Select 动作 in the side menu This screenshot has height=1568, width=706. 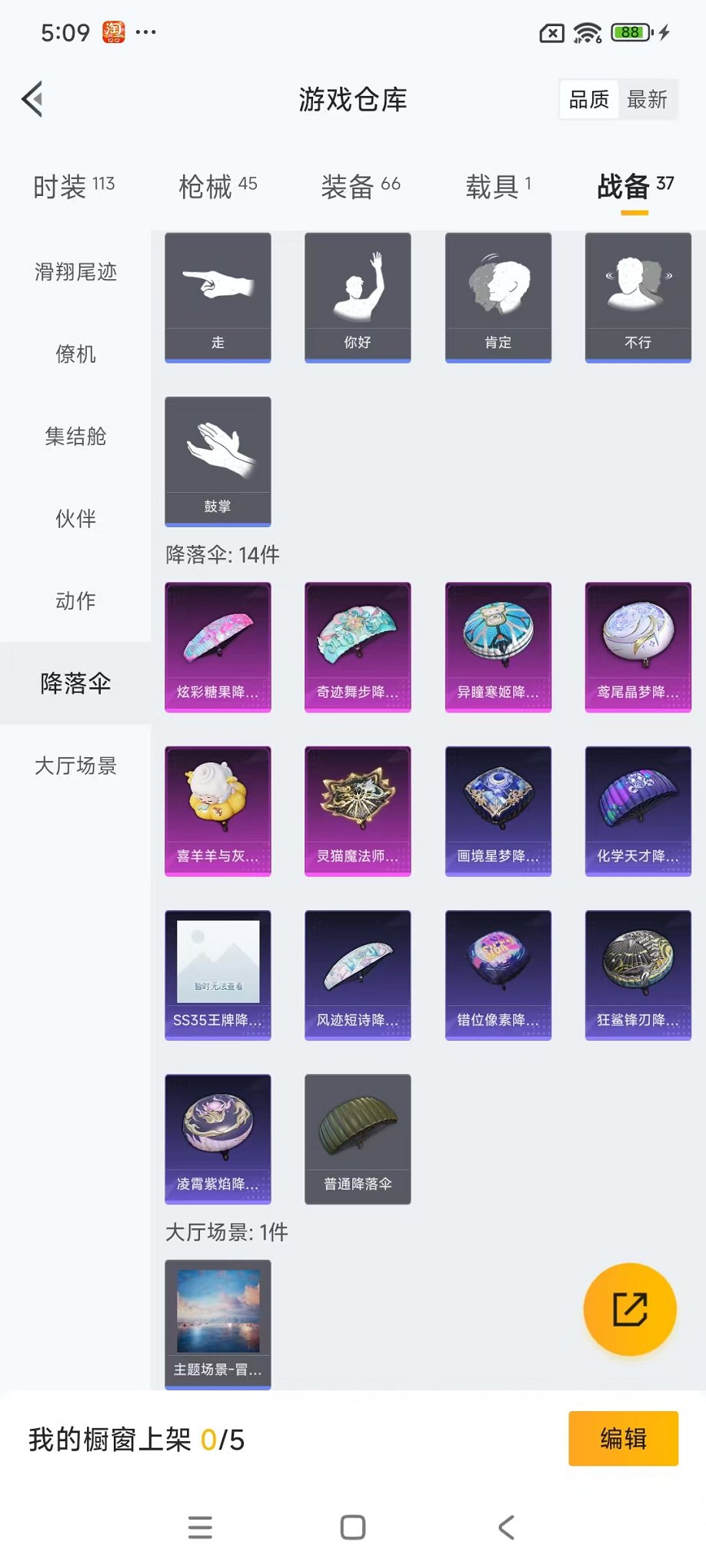tap(75, 601)
